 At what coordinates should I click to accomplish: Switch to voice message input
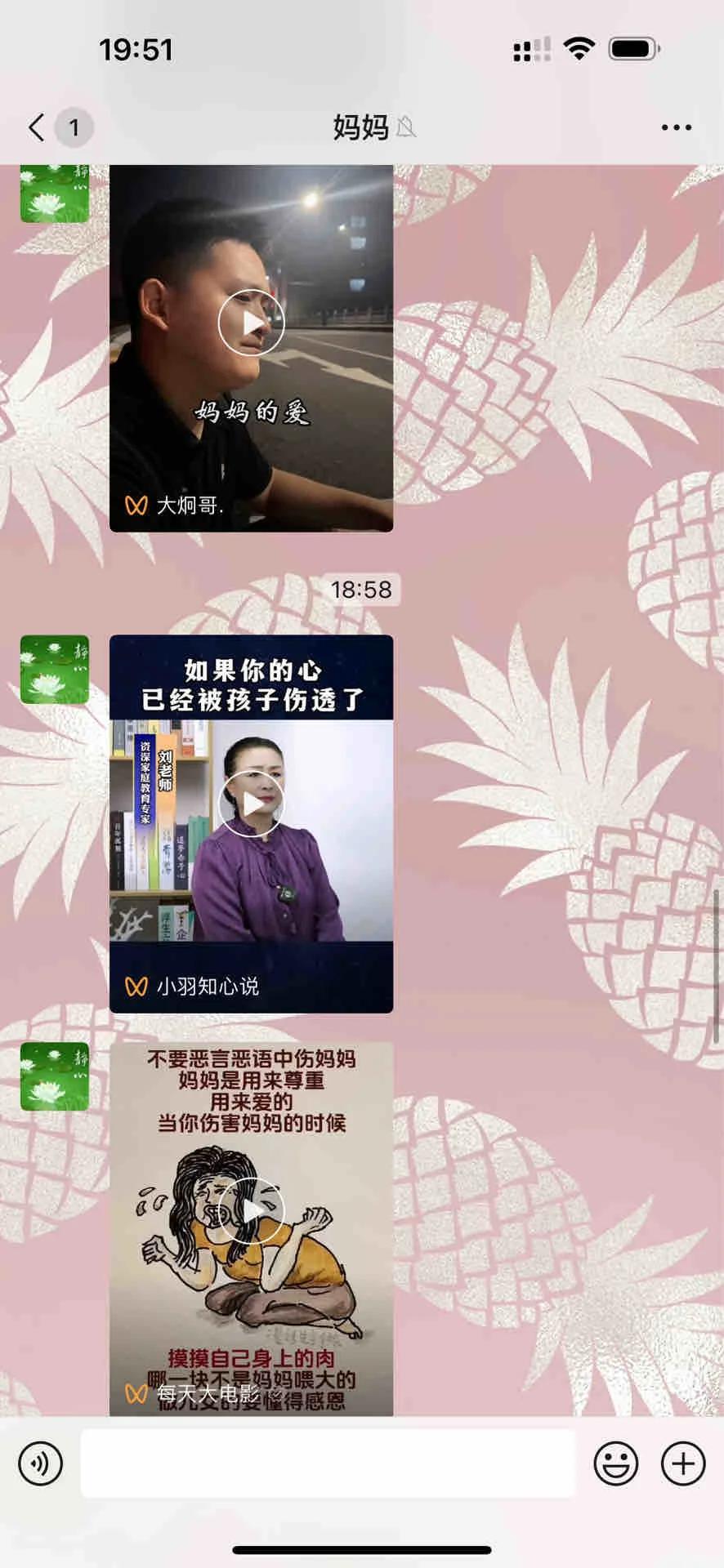(40, 1463)
